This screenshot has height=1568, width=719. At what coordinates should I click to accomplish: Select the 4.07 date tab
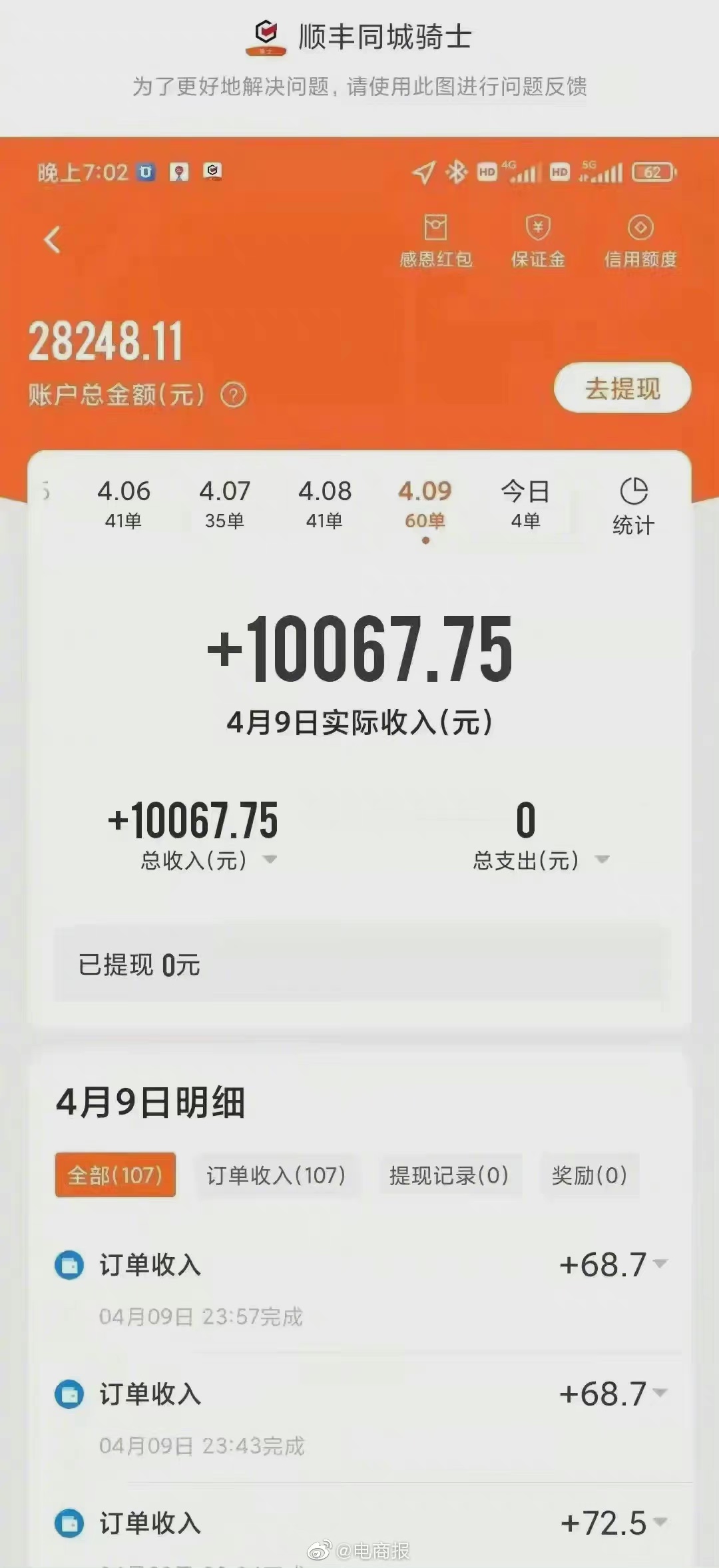click(224, 503)
